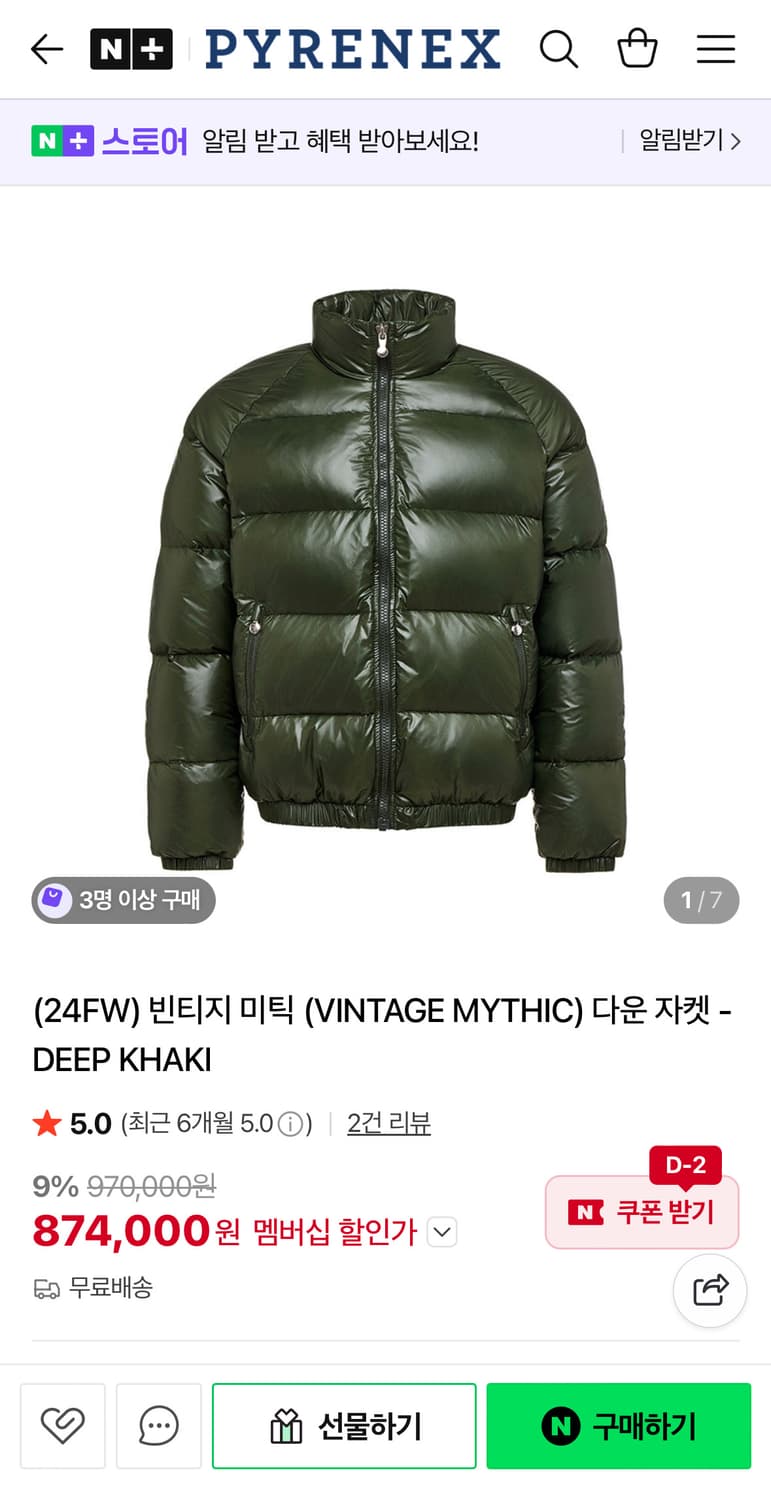Tap the free shipping truck icon
The height and width of the screenshot is (1500, 771).
click(x=47, y=1290)
